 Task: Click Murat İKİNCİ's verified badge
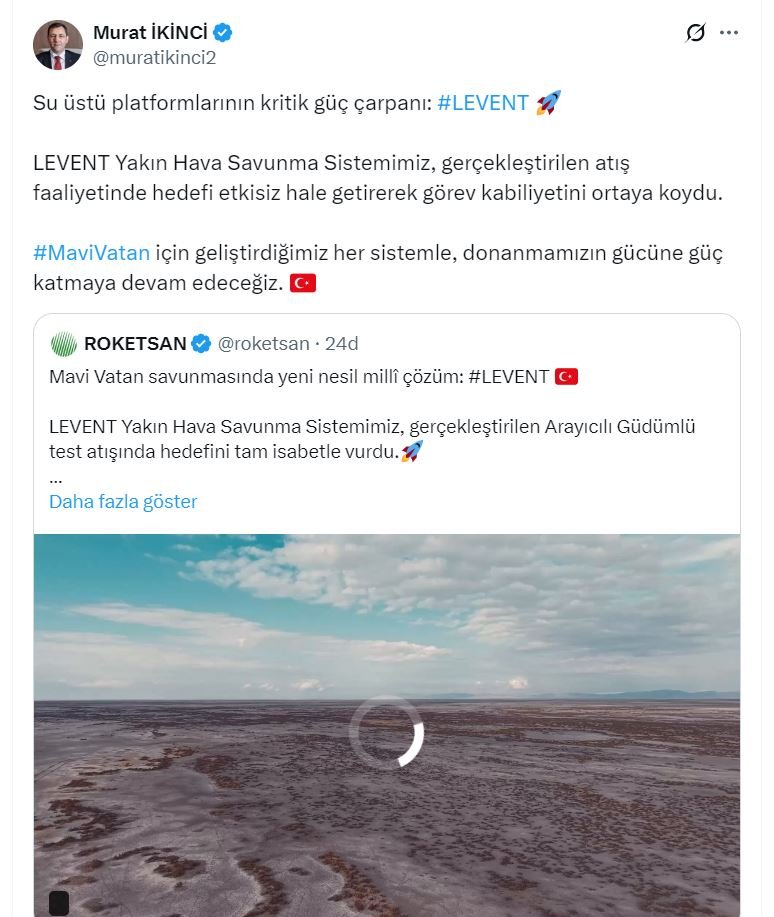coord(222,31)
